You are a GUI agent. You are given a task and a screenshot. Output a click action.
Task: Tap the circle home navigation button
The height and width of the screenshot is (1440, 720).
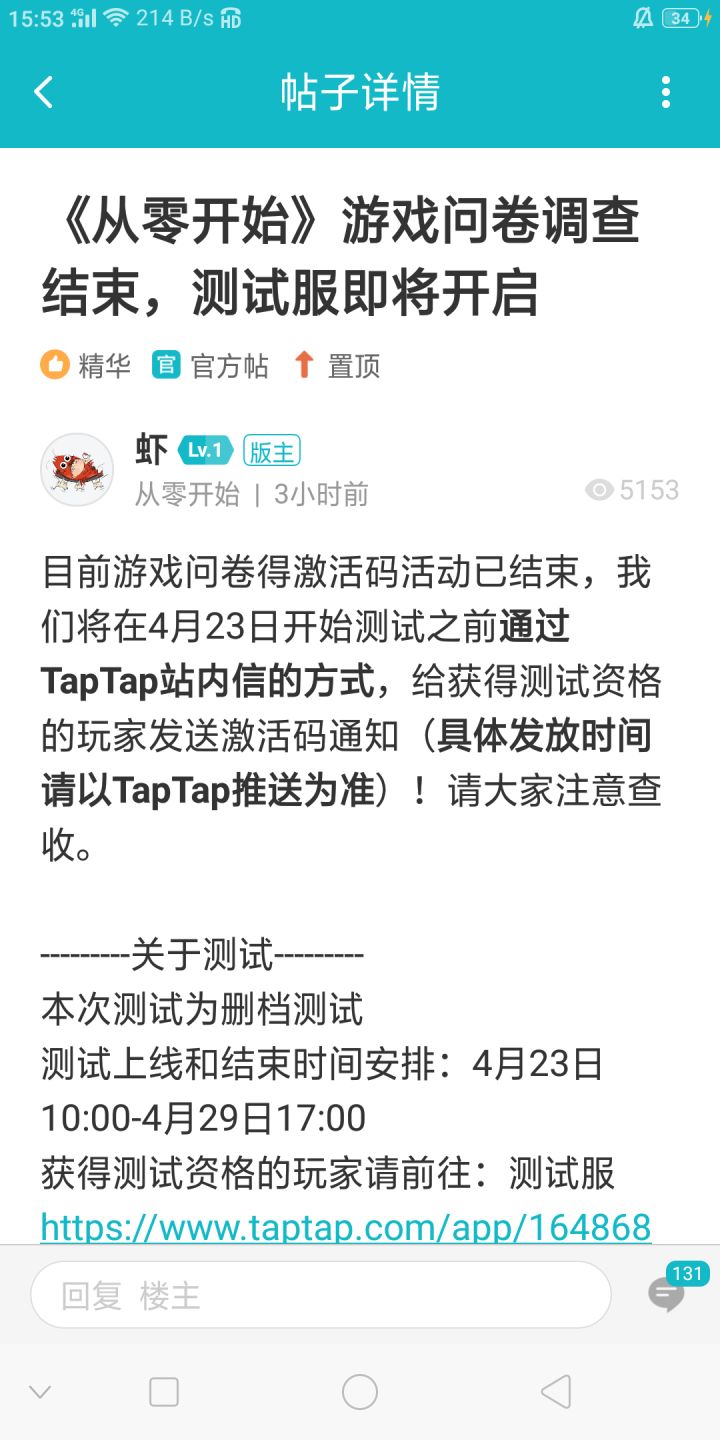pyautogui.click(x=360, y=1390)
